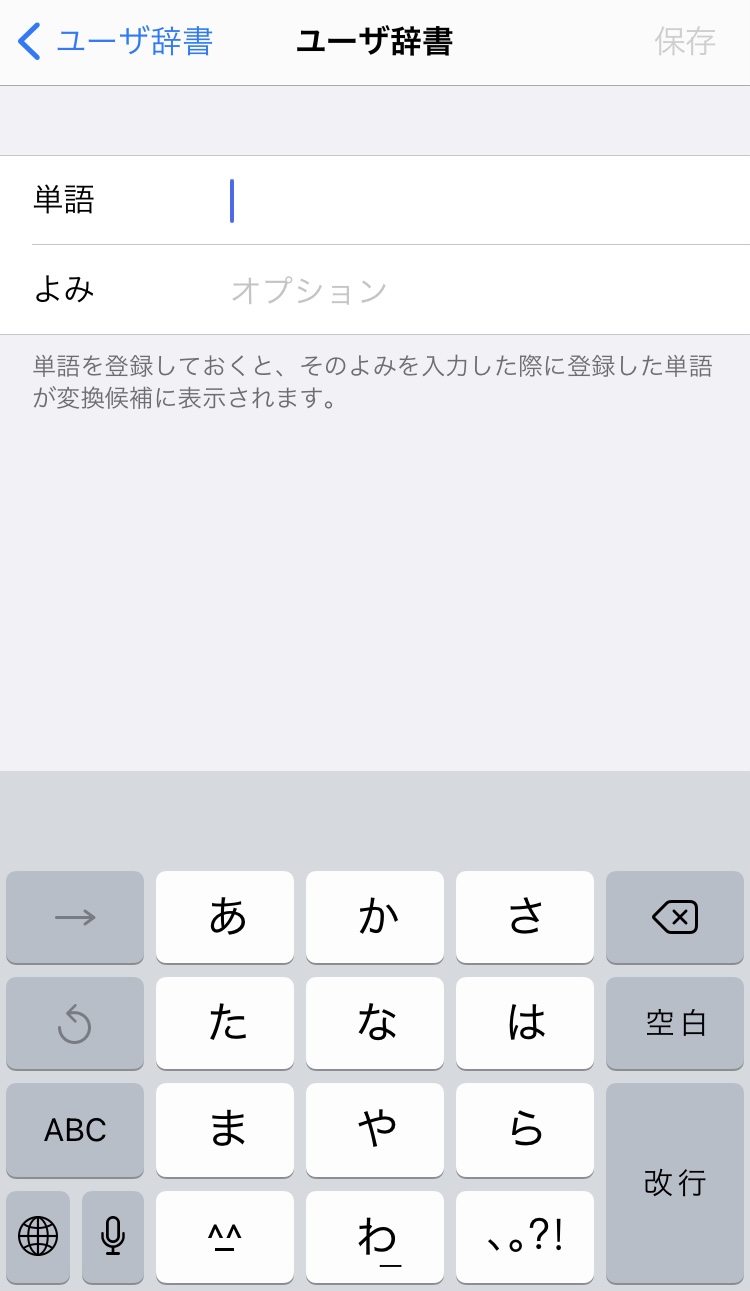Tap the 改行 return key
The image size is (750, 1291).
click(675, 1183)
